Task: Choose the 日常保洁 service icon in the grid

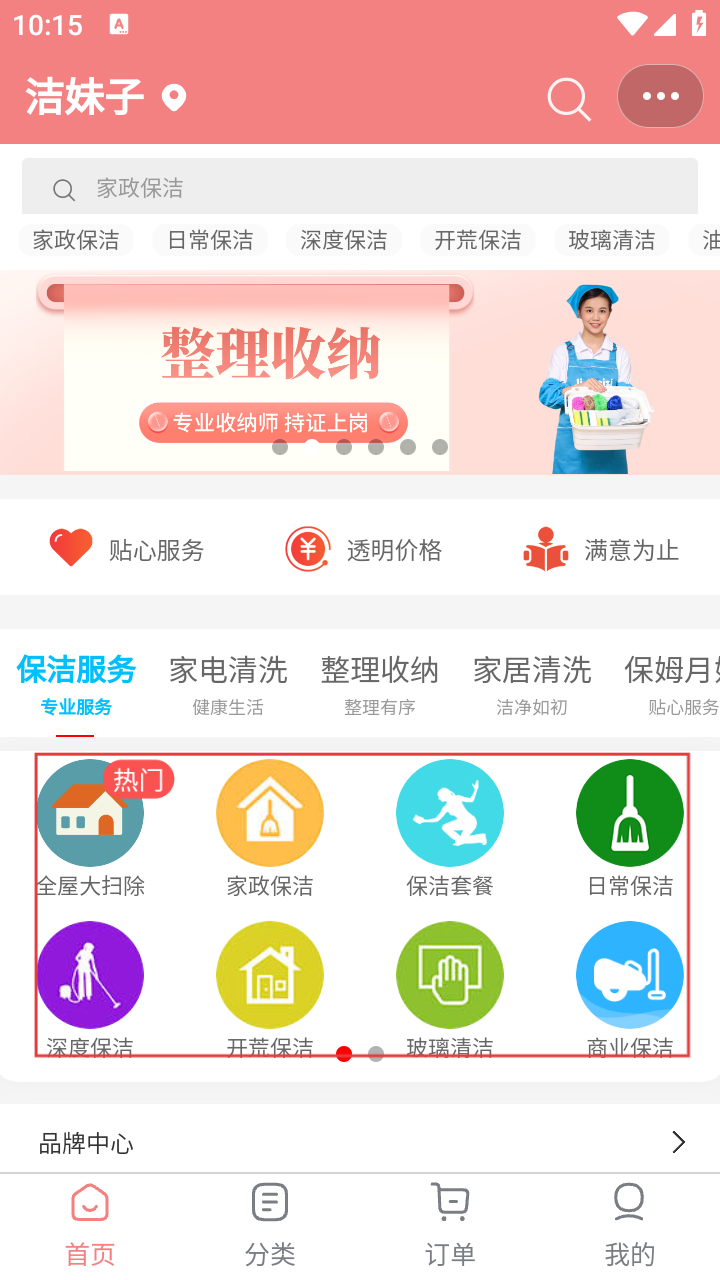Action: [x=630, y=826]
